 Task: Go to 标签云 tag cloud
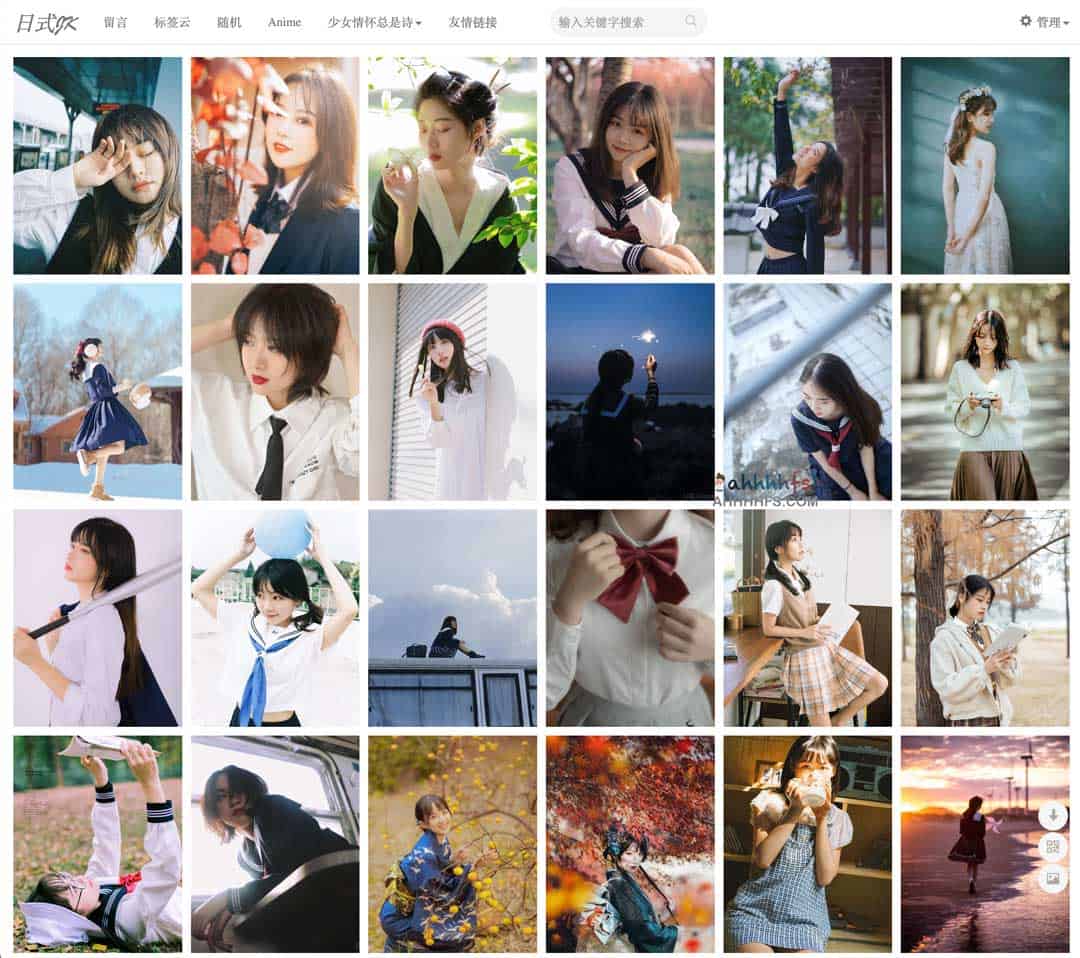tap(172, 22)
